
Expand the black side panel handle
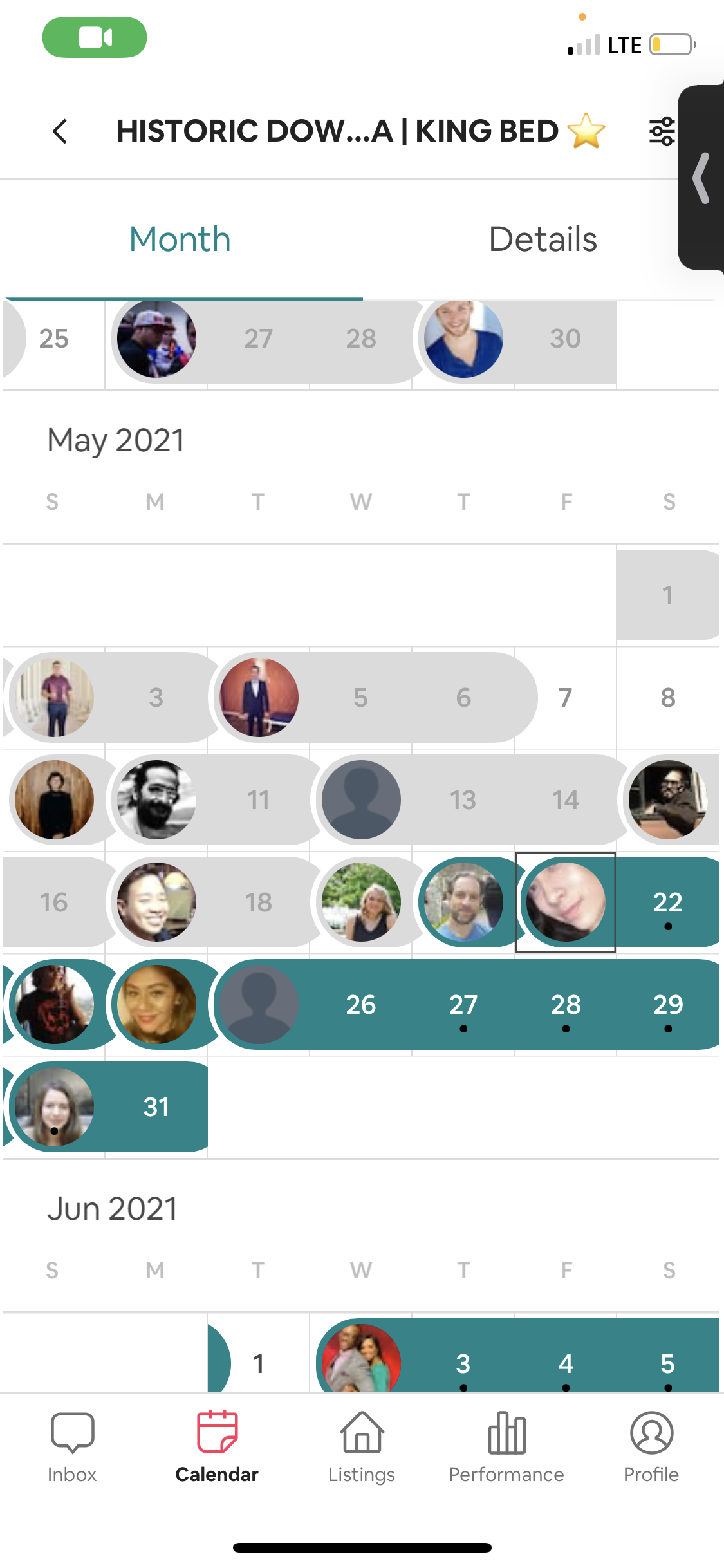tap(702, 178)
